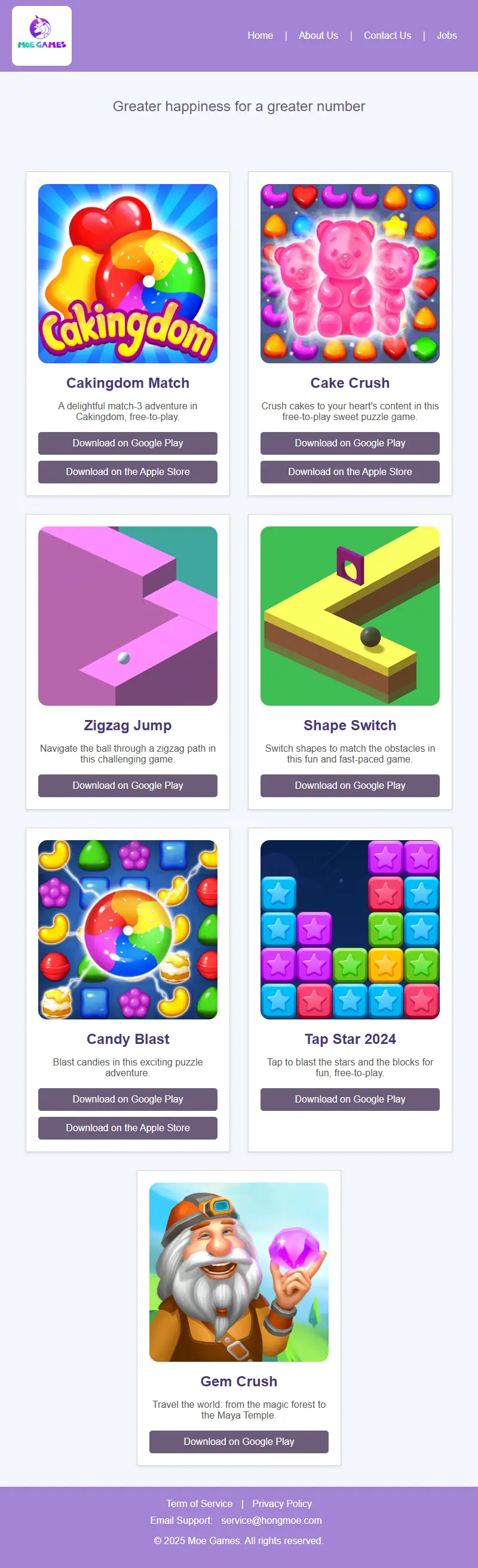Image resolution: width=478 pixels, height=1568 pixels.
Task: Tap the Moe Games logo
Action: pyautogui.click(x=42, y=36)
